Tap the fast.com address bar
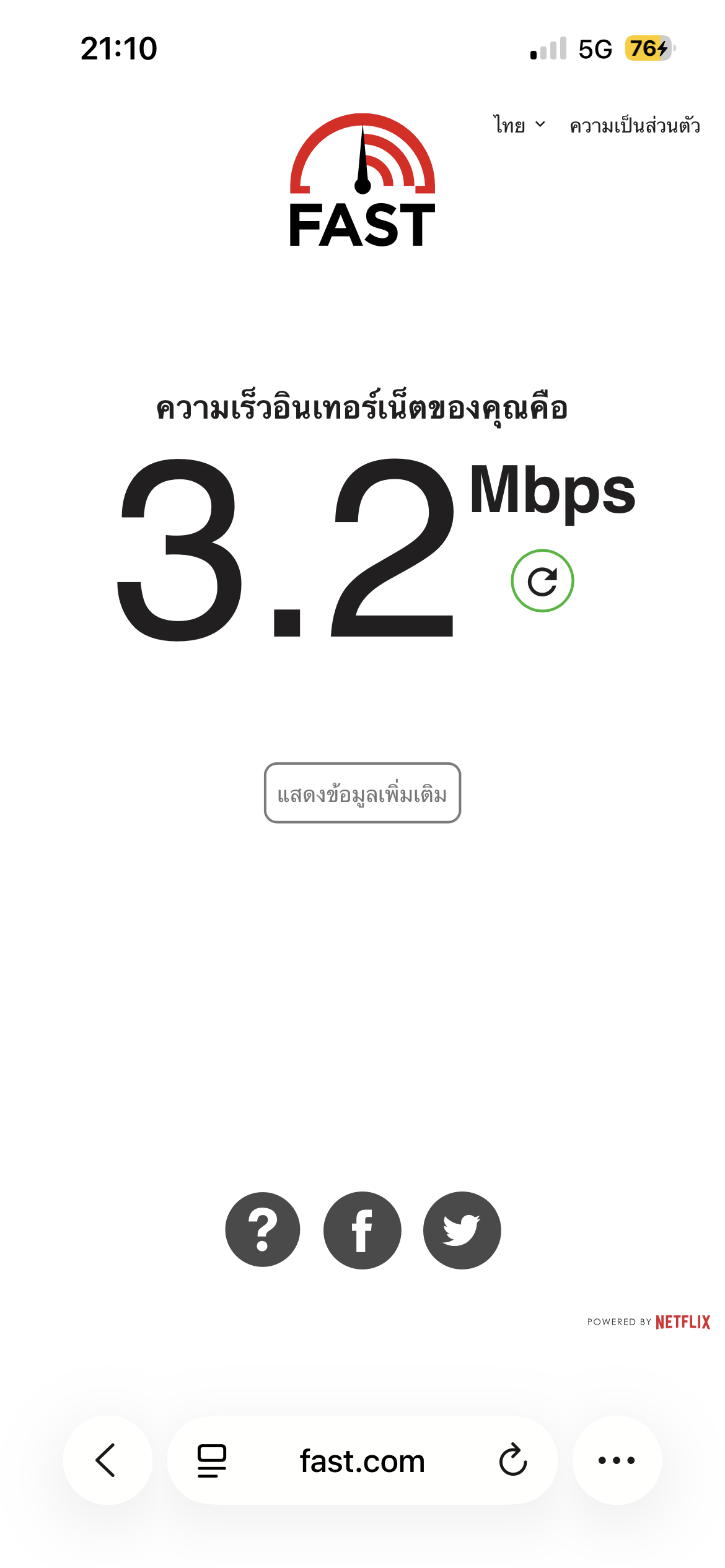Screen dimensions: 725x1568 click(x=362, y=1461)
